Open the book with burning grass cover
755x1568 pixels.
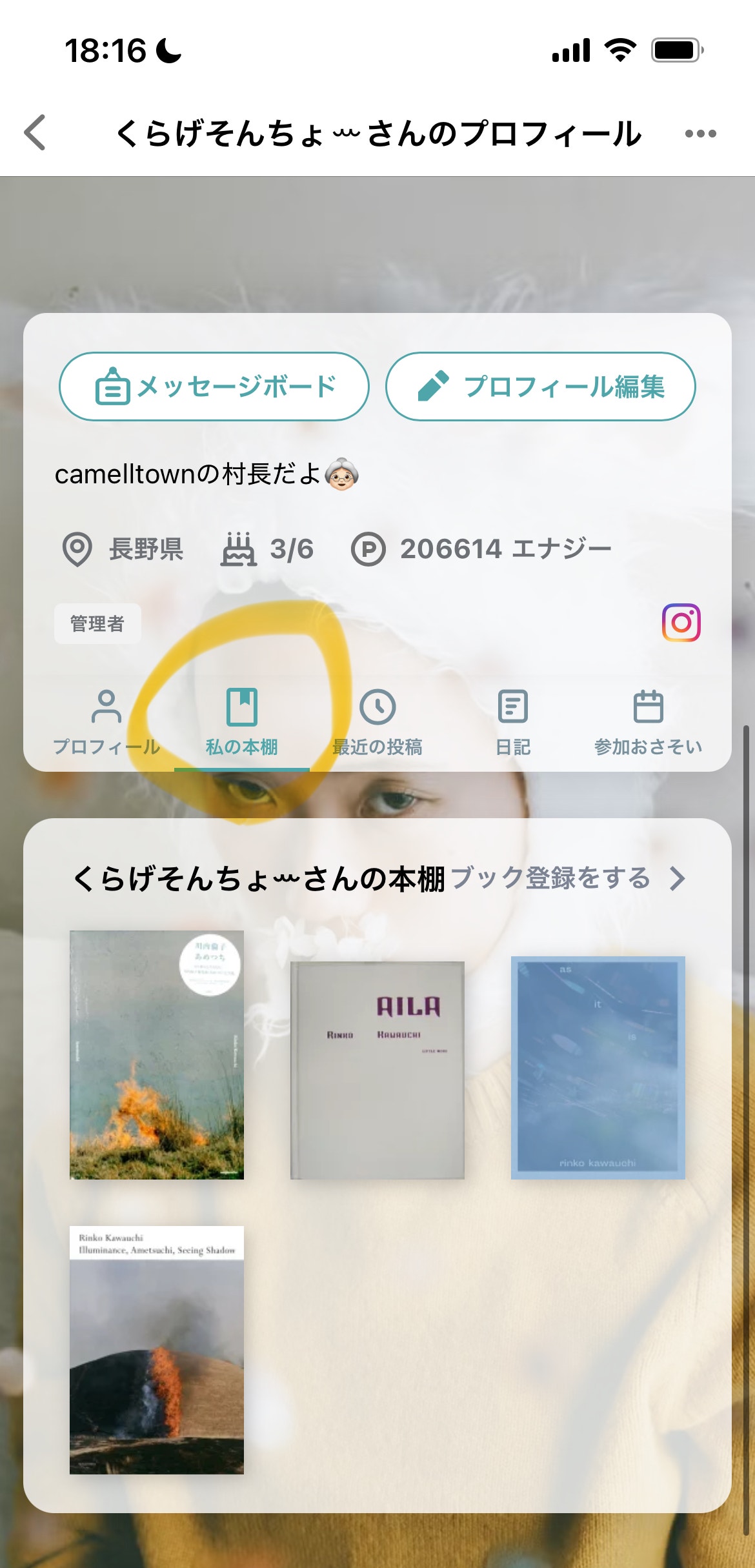pyautogui.click(x=157, y=1054)
